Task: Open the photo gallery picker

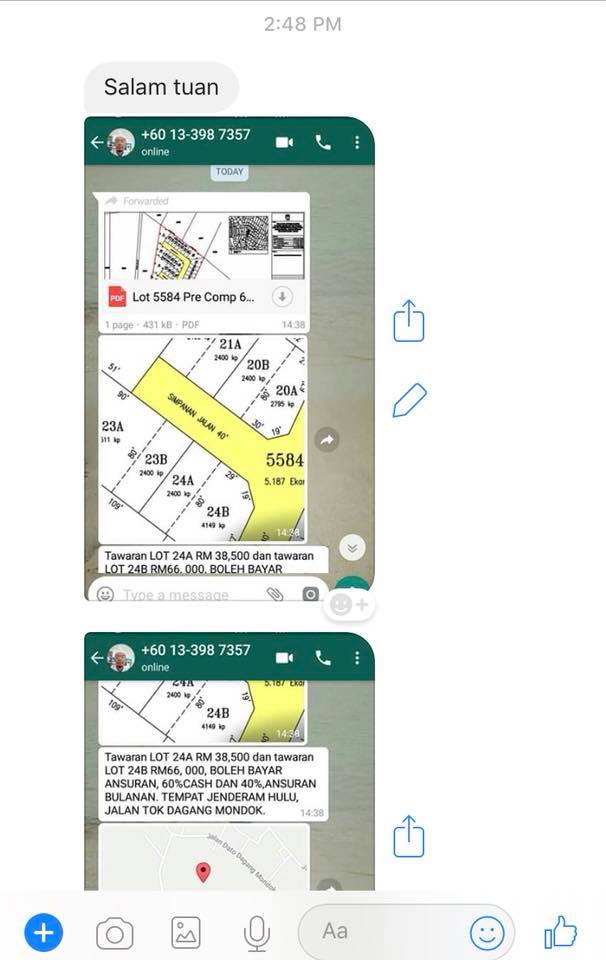Action: [186, 933]
